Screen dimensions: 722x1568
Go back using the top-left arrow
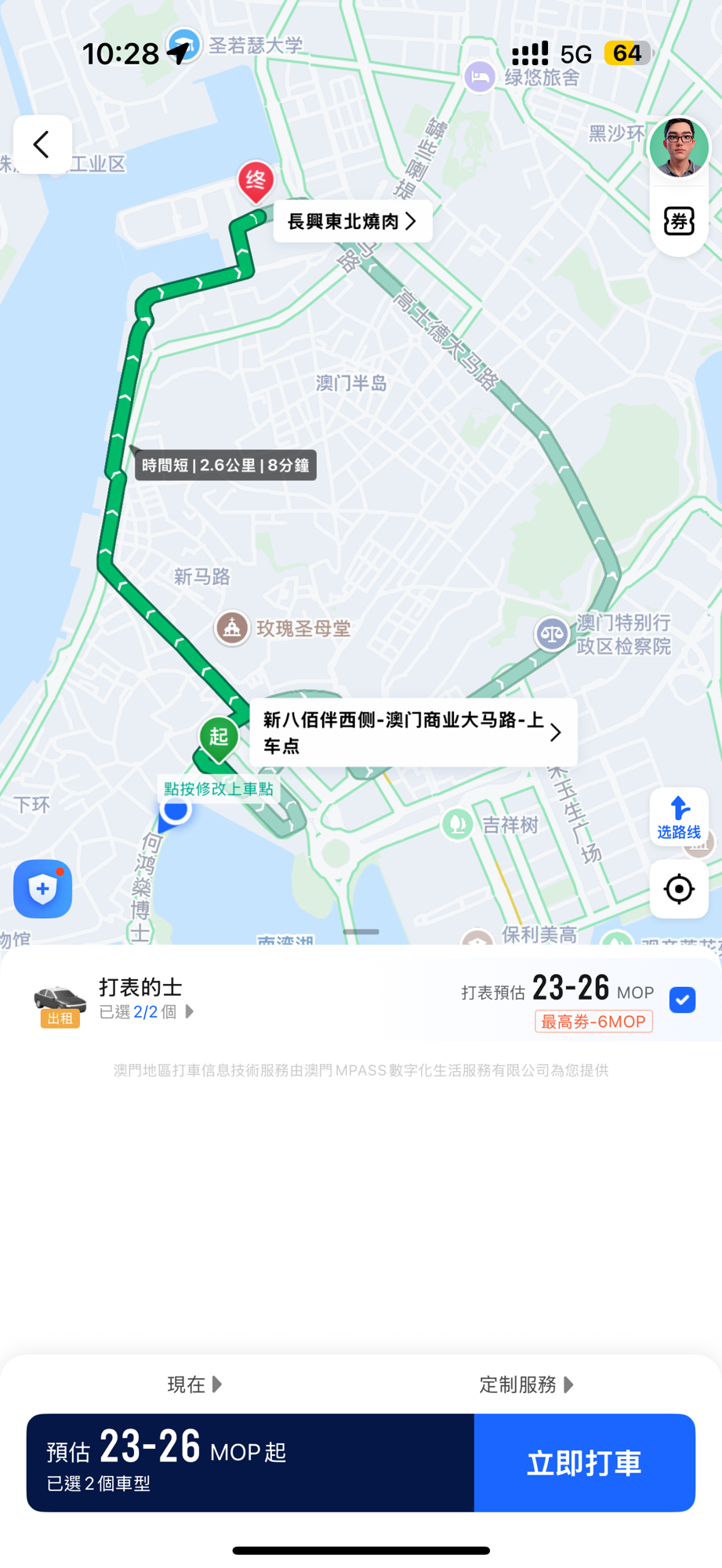click(42, 144)
